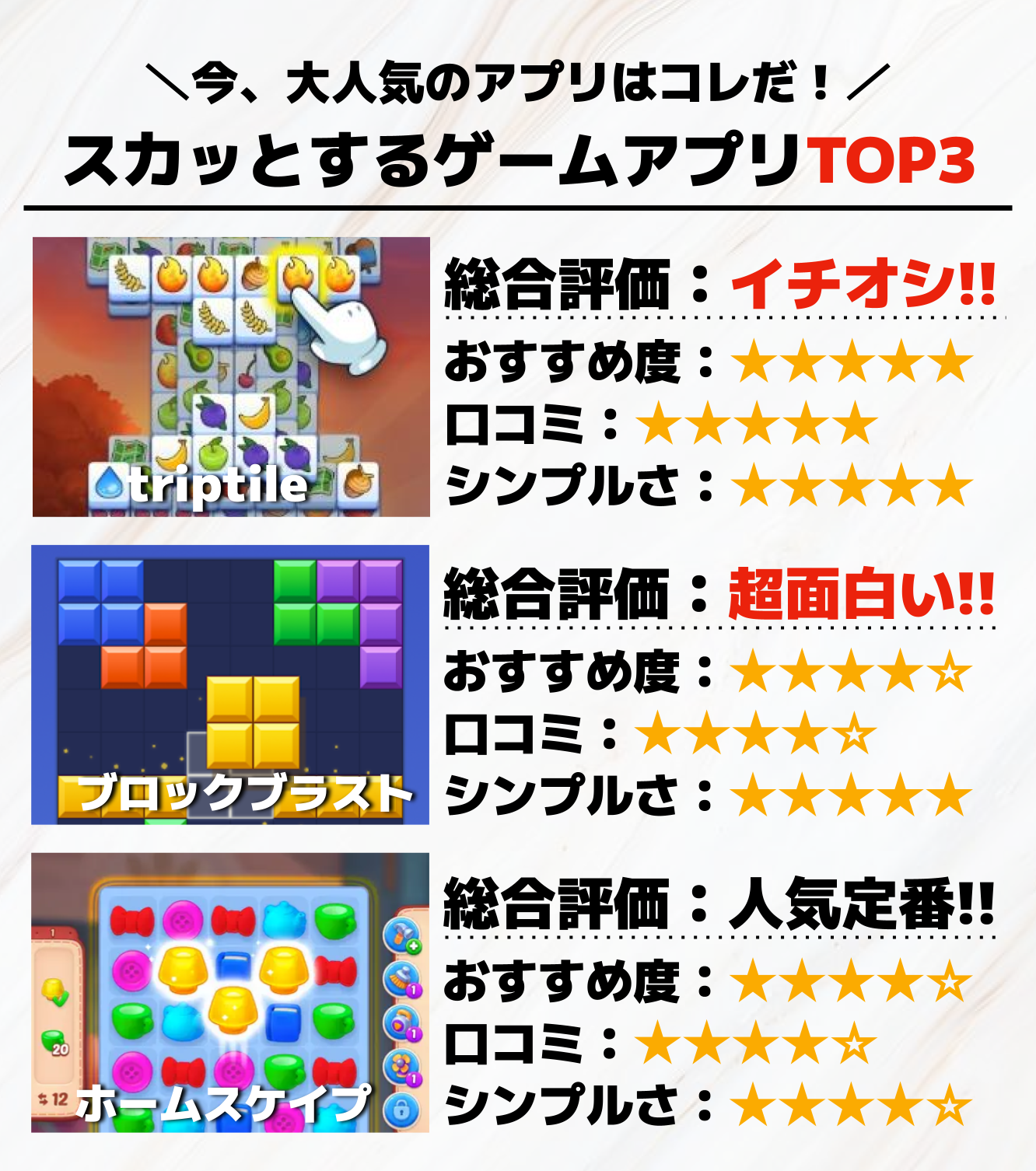Image resolution: width=1036 pixels, height=1171 pixels.
Task: Select the acorn tile in the triptile board
Action: coord(256,273)
